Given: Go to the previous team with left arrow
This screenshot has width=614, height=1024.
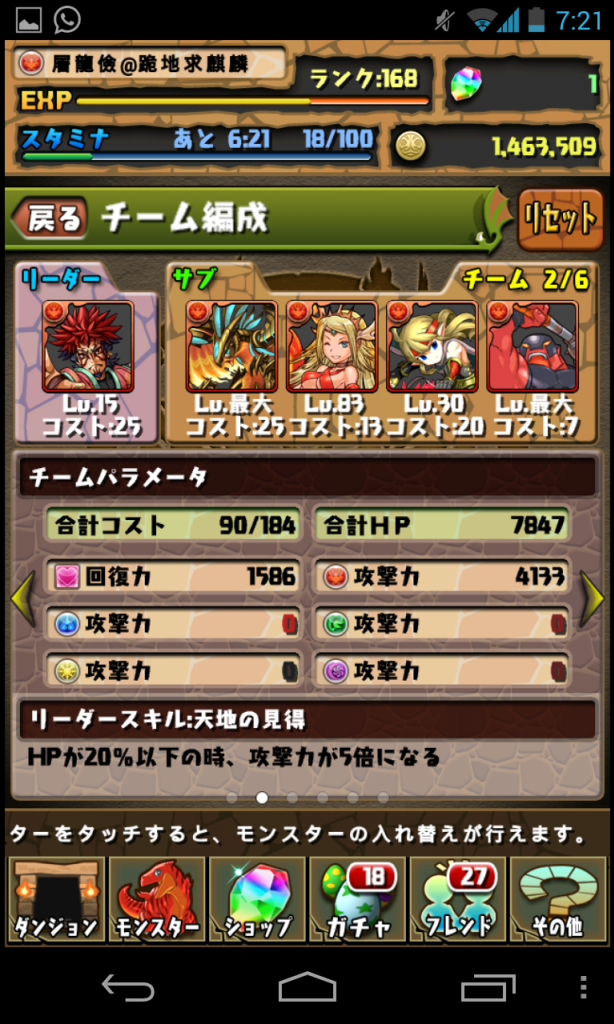Looking at the screenshot, I should [x=22, y=598].
